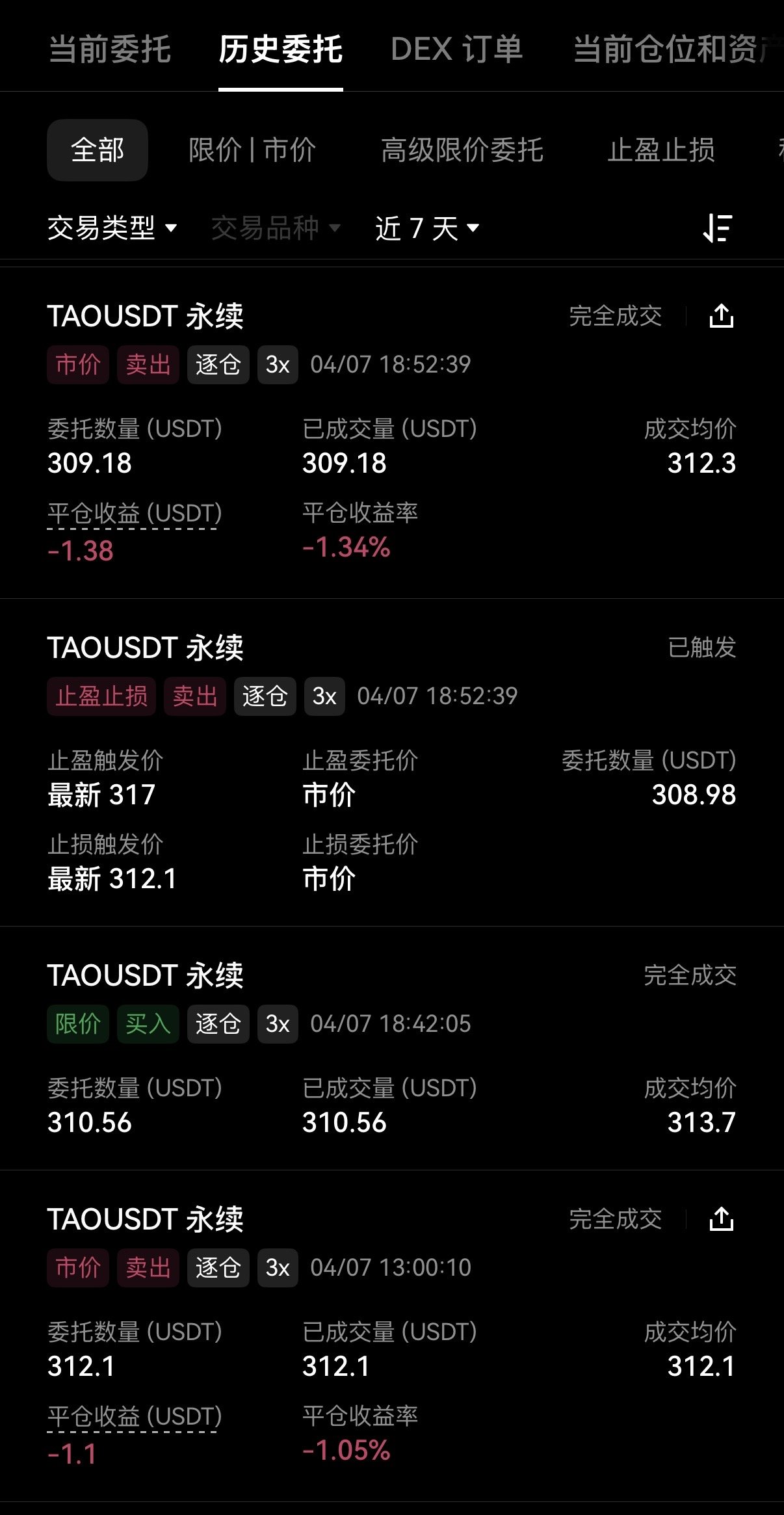View 平仓收益 explanation for -1.1 order
Screen dimensions: 784x1515
(135, 1417)
